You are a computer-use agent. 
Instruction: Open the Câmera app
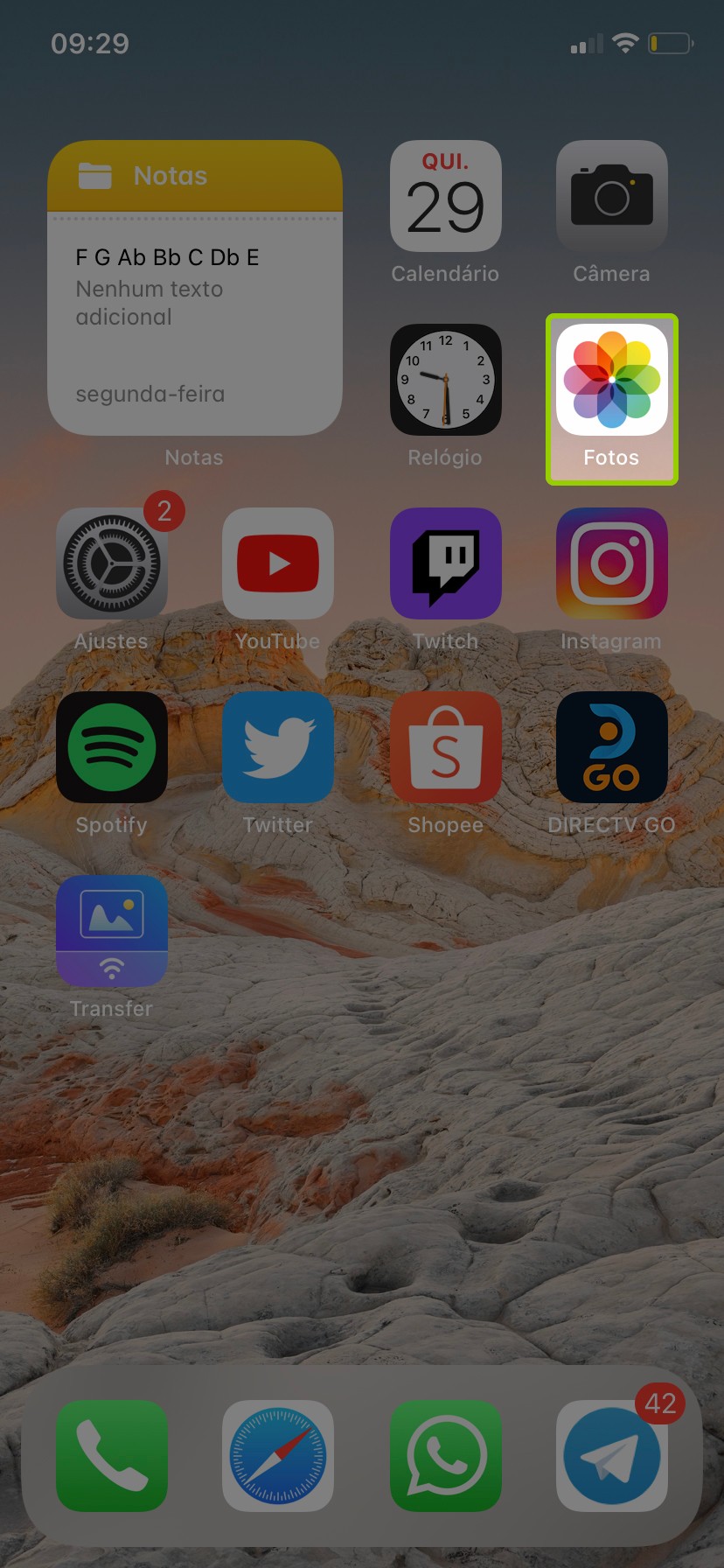click(x=611, y=197)
